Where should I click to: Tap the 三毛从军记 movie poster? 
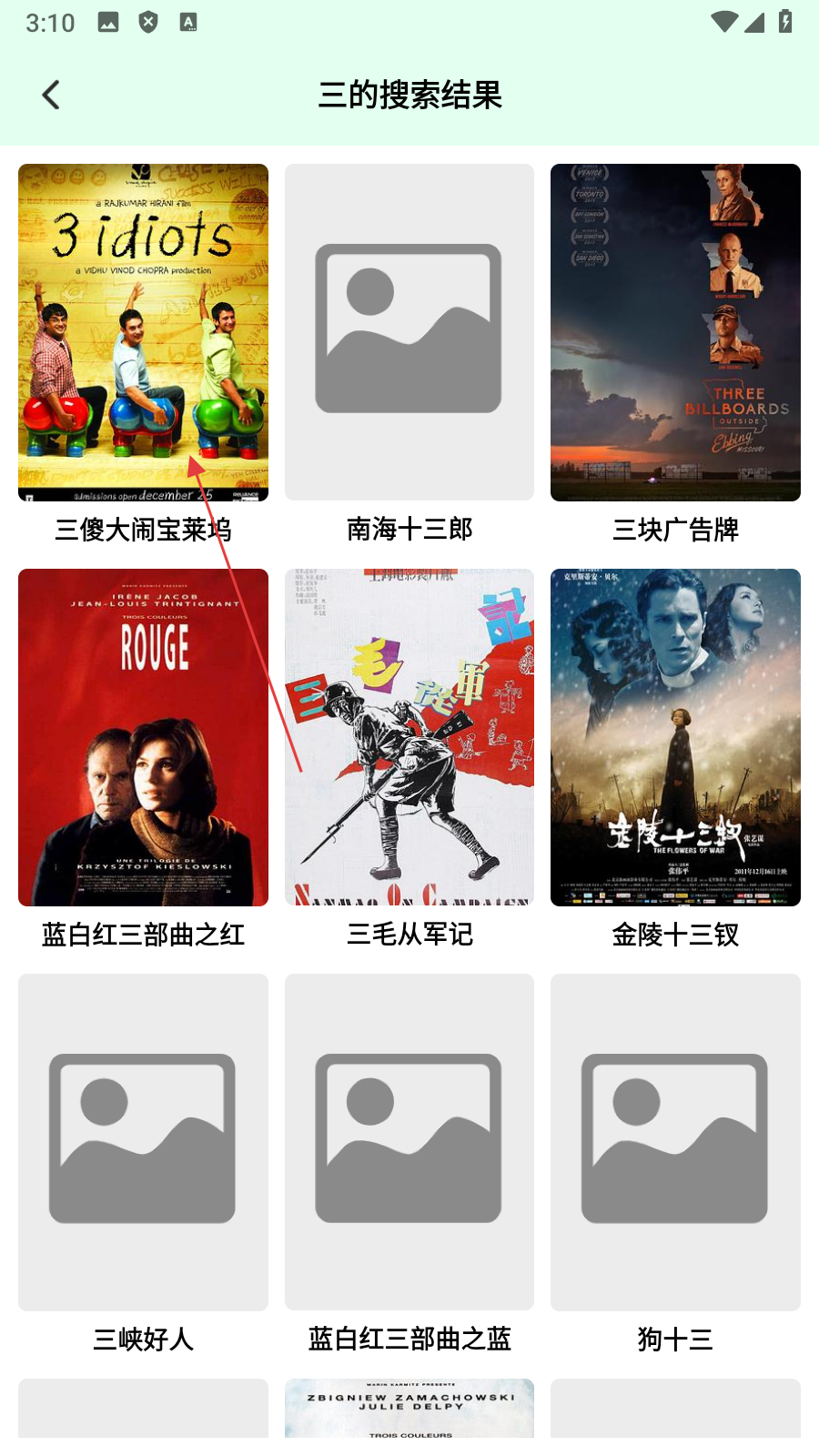pyautogui.click(x=409, y=737)
